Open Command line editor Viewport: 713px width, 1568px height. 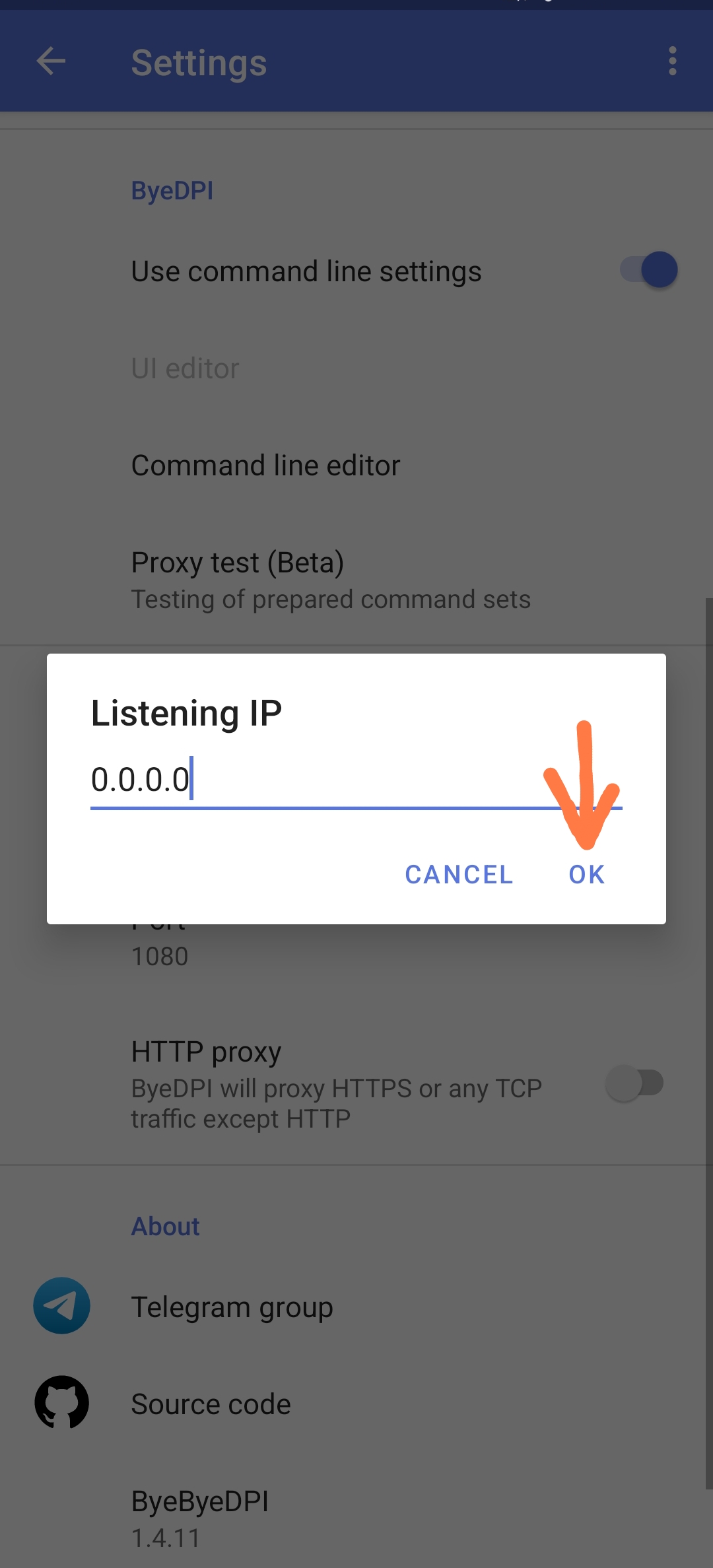click(265, 465)
